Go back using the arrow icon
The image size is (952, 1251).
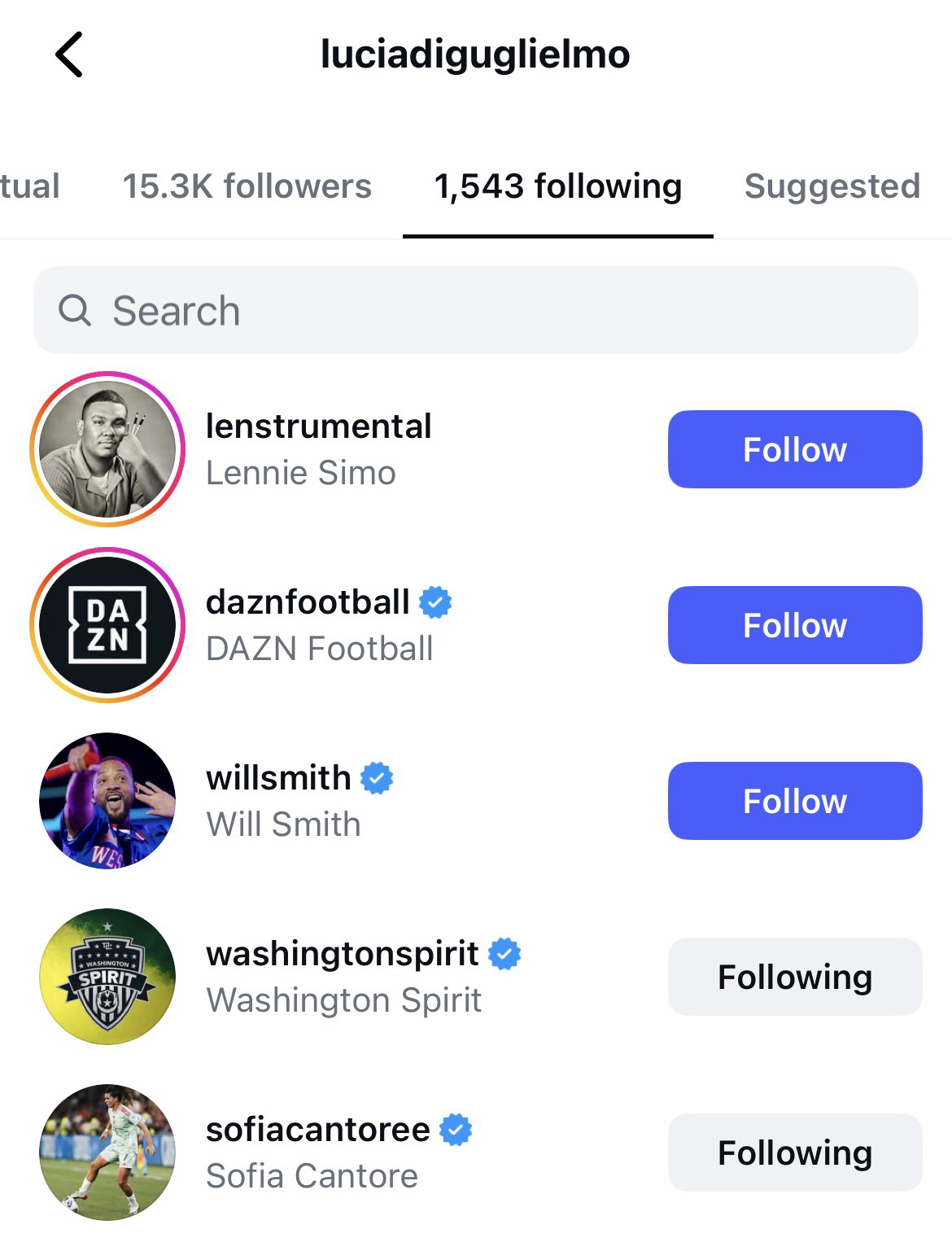(69, 55)
